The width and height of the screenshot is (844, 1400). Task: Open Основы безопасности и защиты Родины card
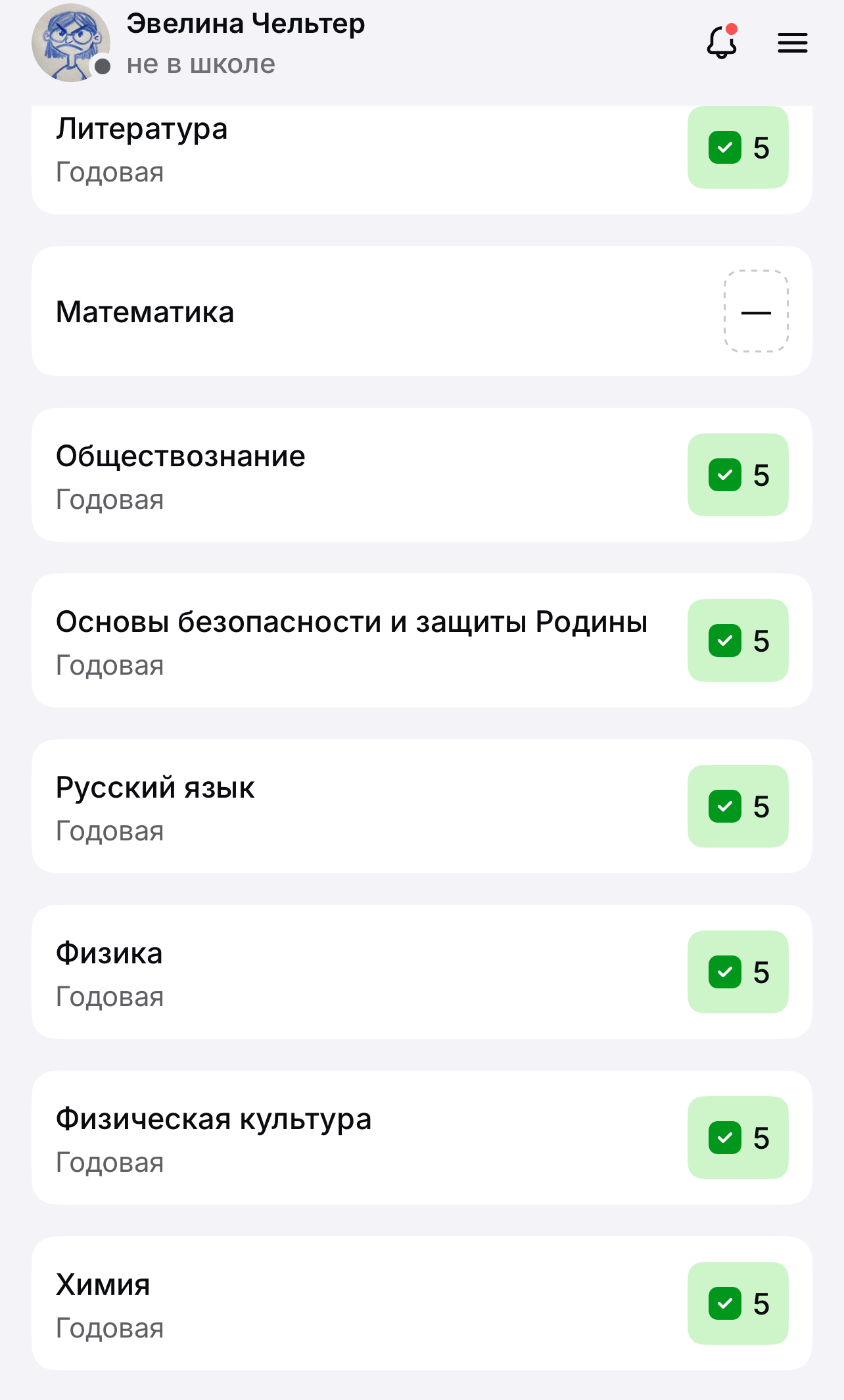point(421,640)
